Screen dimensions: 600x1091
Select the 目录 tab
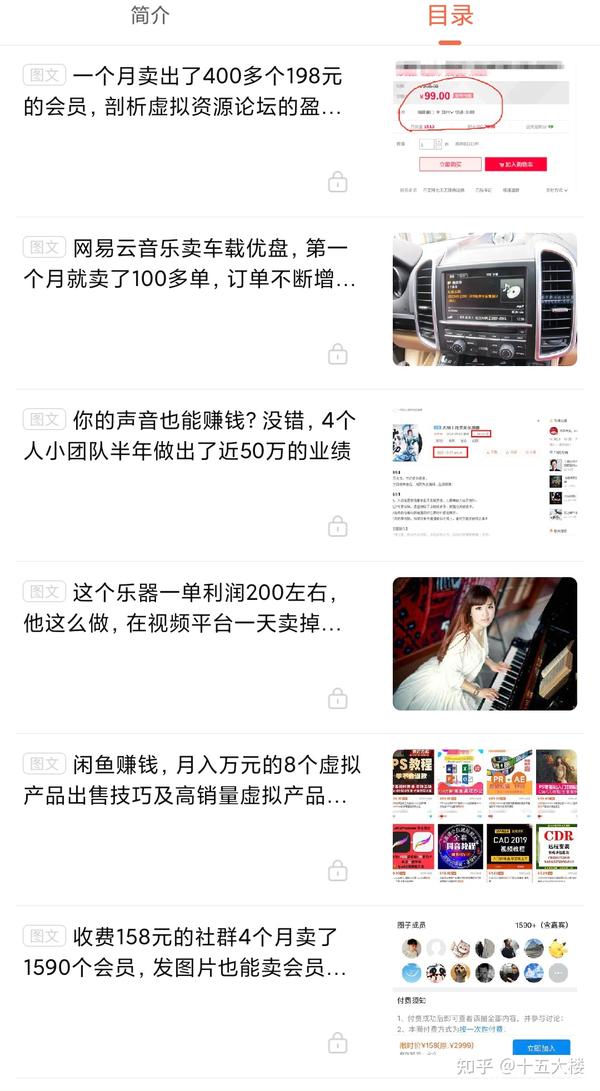[449, 16]
